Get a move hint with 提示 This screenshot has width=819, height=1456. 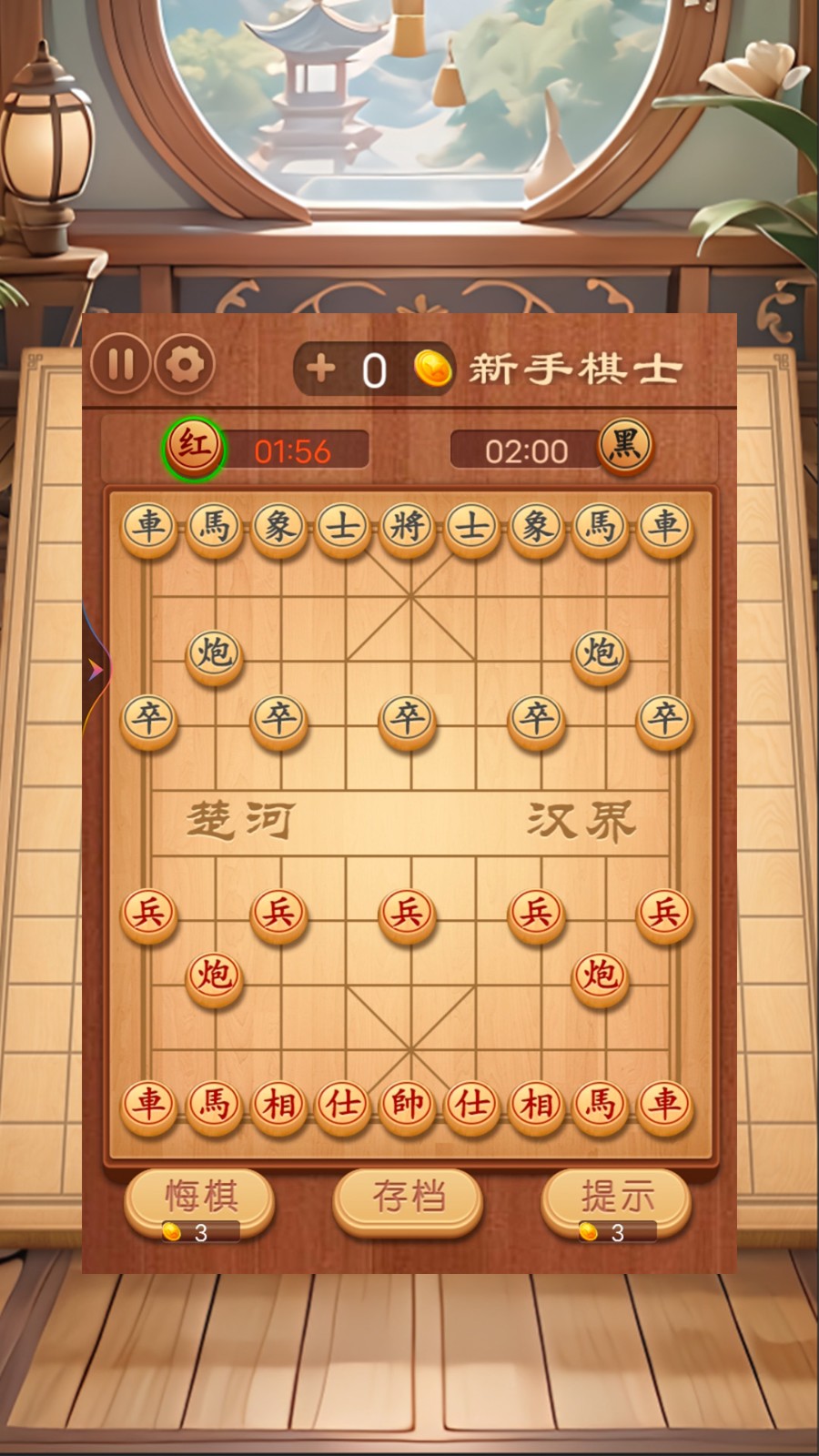[x=617, y=1201]
